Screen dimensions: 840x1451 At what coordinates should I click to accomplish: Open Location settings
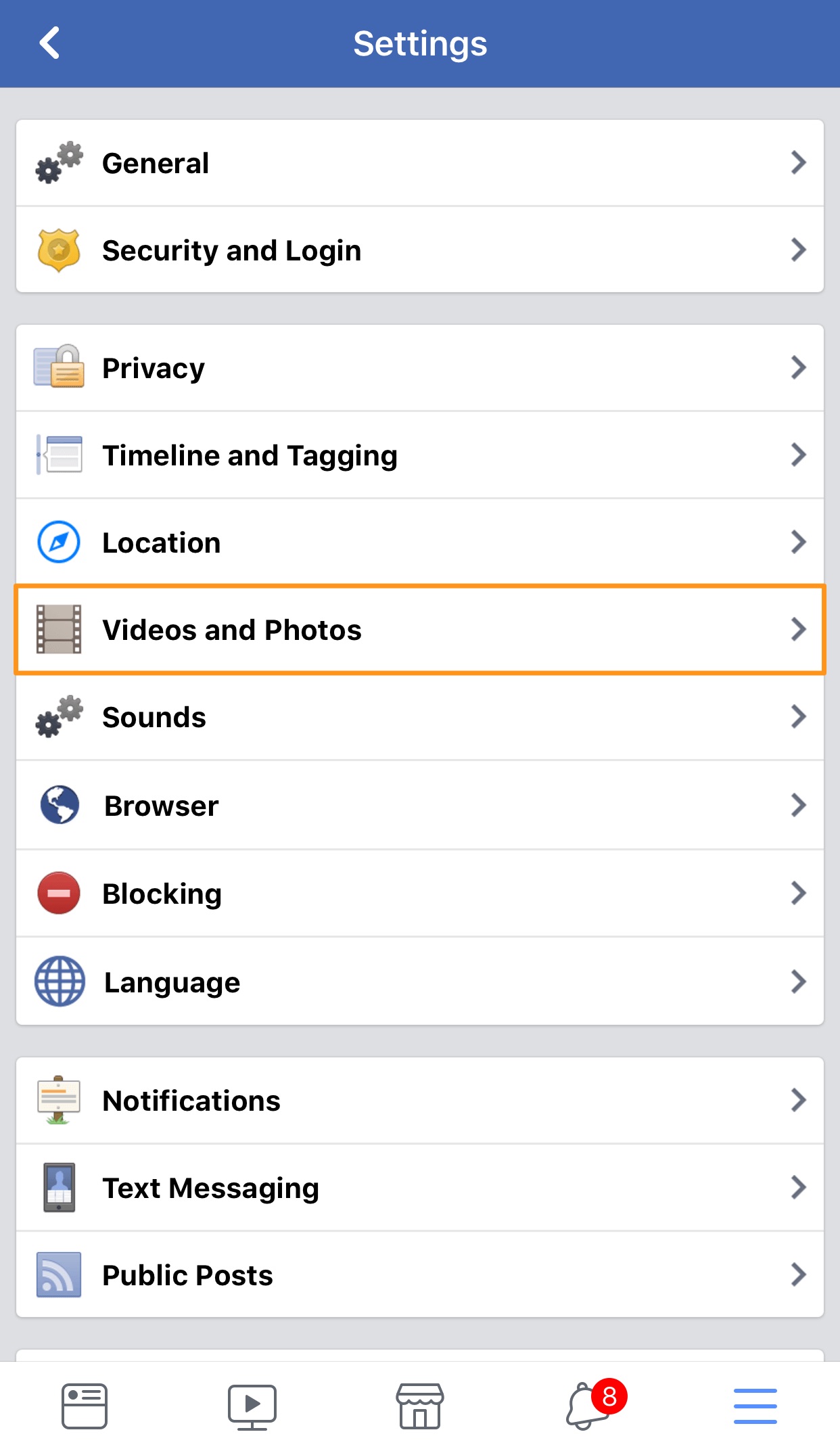coord(420,543)
